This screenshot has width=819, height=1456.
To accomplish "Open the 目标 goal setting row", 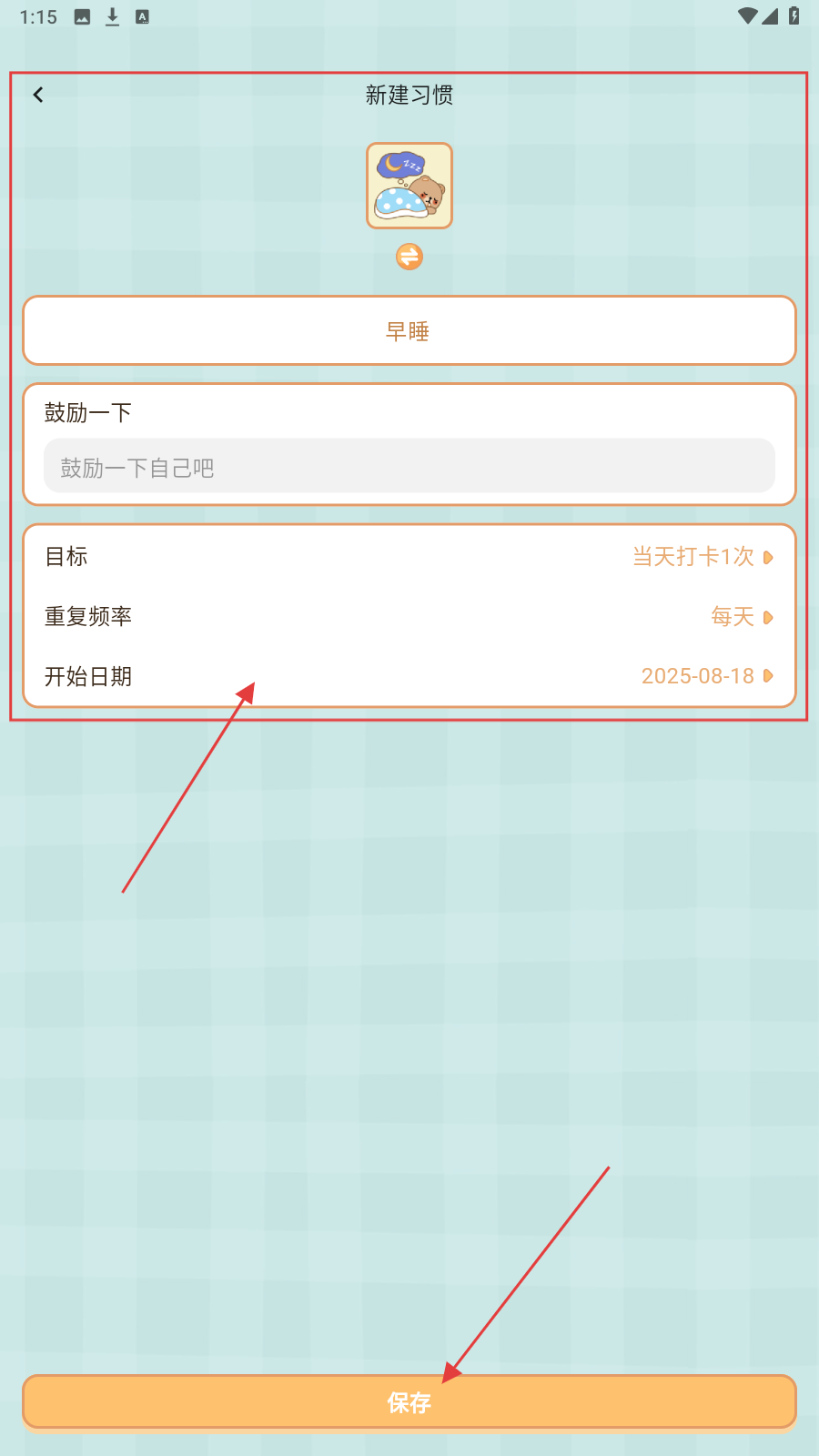I will 409,556.
